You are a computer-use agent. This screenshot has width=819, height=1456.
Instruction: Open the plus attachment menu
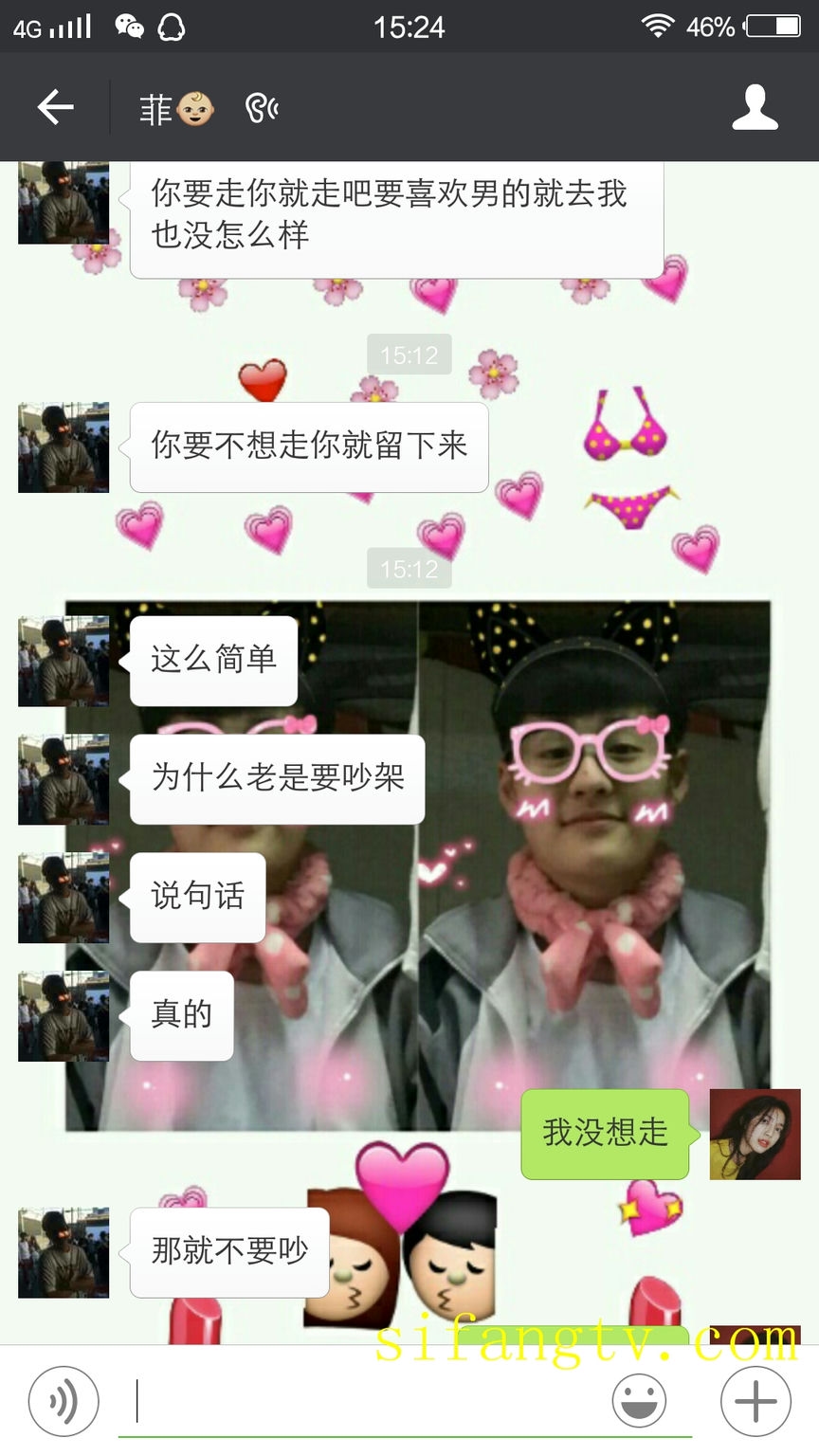point(755,1401)
